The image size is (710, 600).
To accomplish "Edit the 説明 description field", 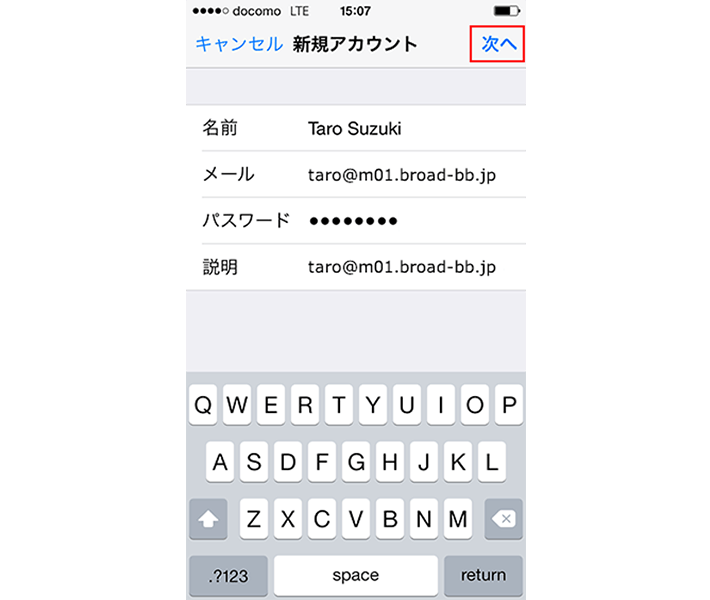I will 402,267.
